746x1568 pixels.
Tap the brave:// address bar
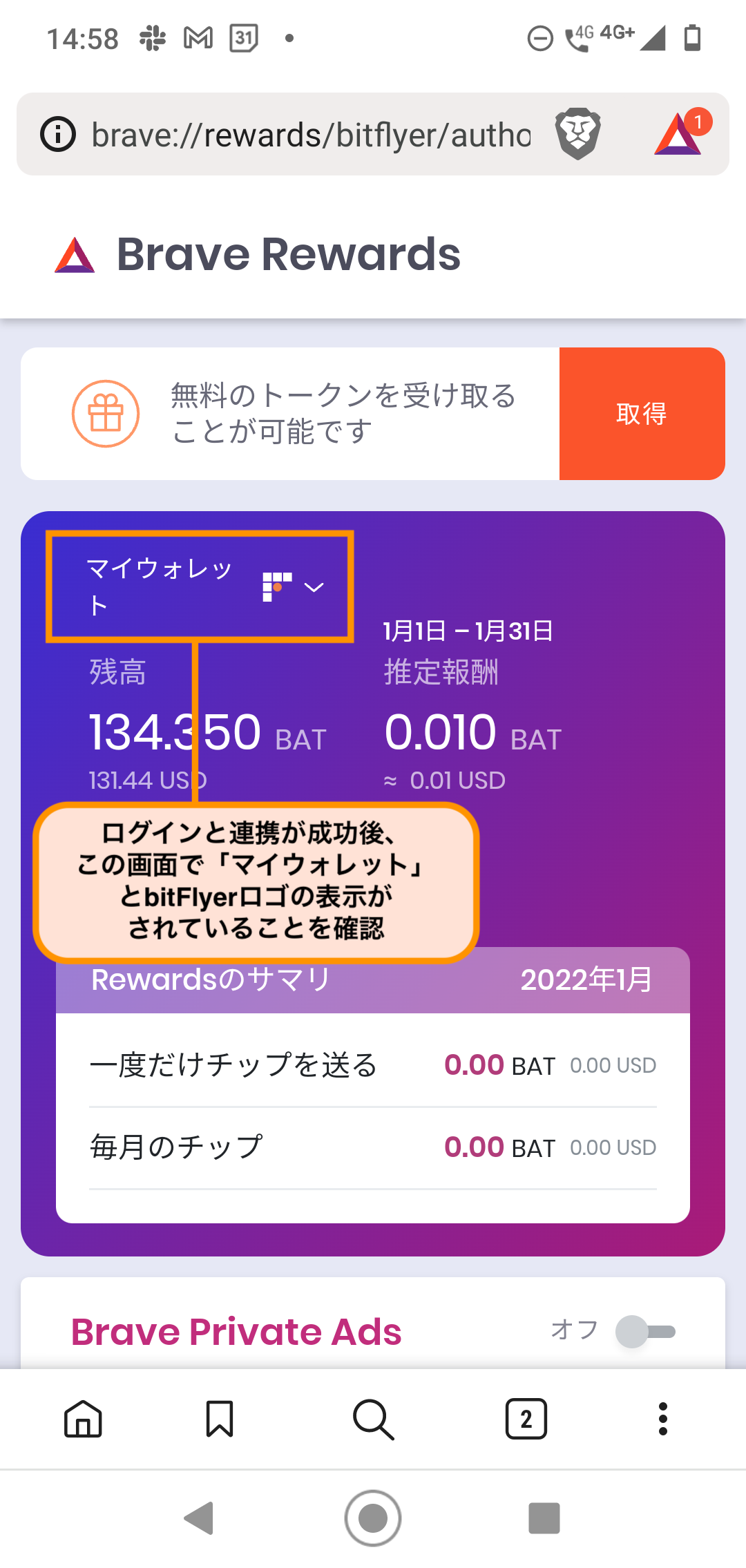pos(311,134)
